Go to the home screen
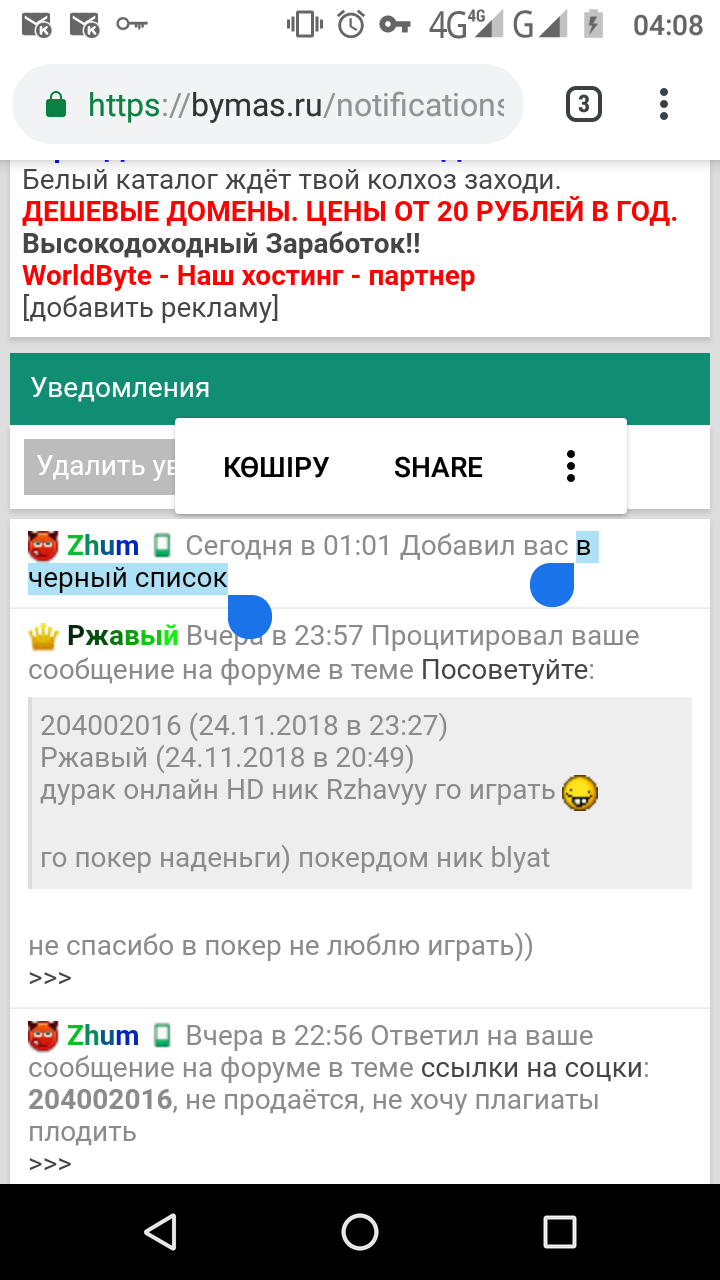 tap(360, 1232)
